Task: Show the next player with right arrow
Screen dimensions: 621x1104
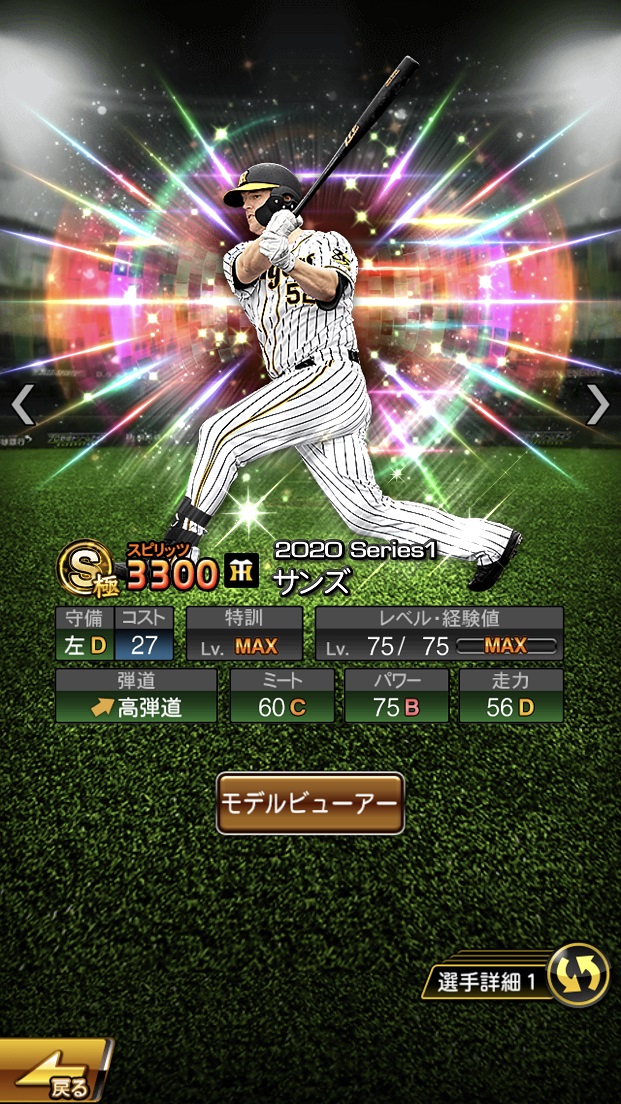Action: coord(598,404)
